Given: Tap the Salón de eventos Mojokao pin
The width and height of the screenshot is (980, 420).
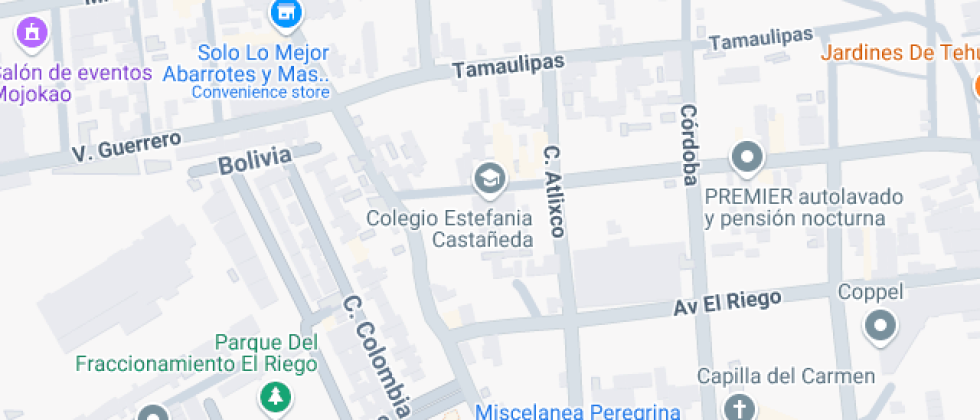Looking at the screenshot, I should pyautogui.click(x=32, y=31).
